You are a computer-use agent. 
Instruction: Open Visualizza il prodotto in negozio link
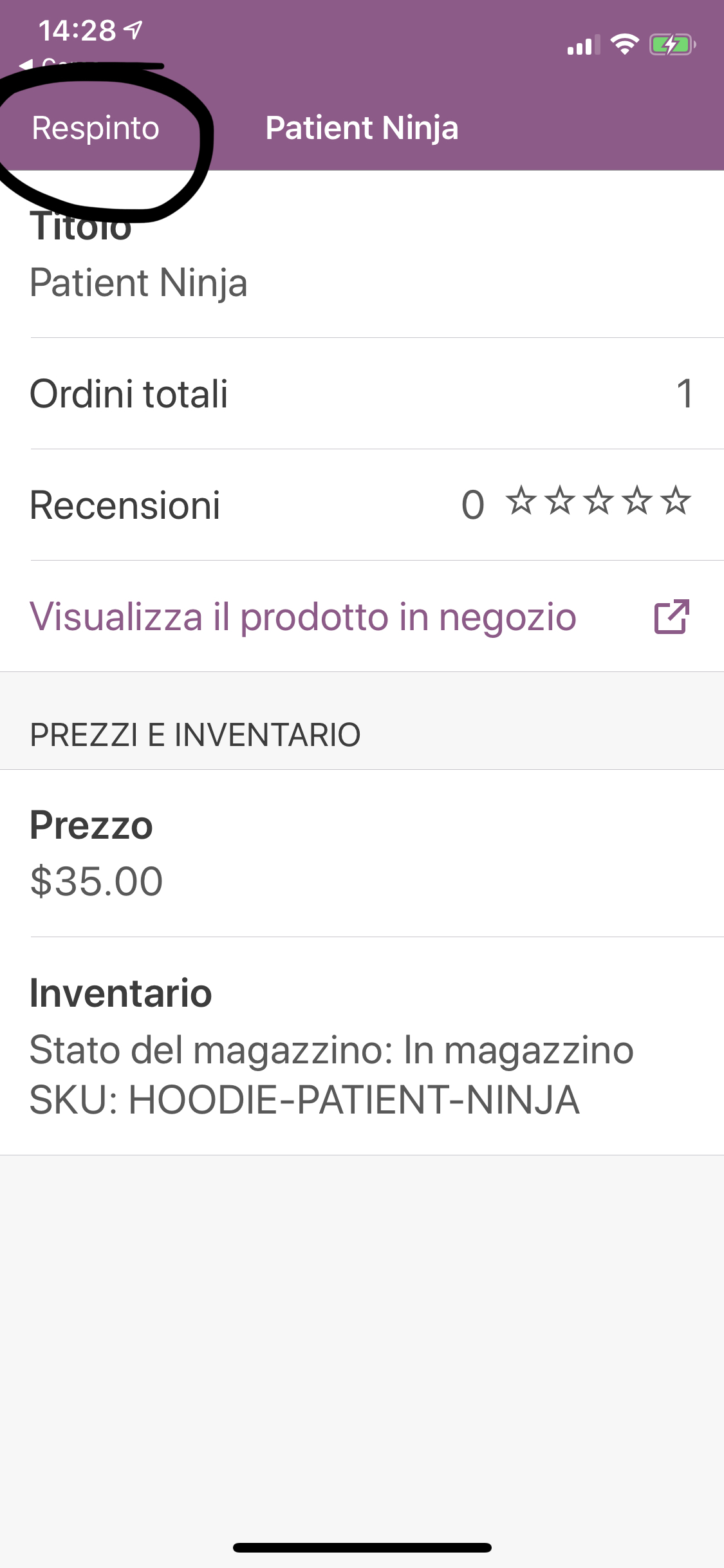[362, 617]
